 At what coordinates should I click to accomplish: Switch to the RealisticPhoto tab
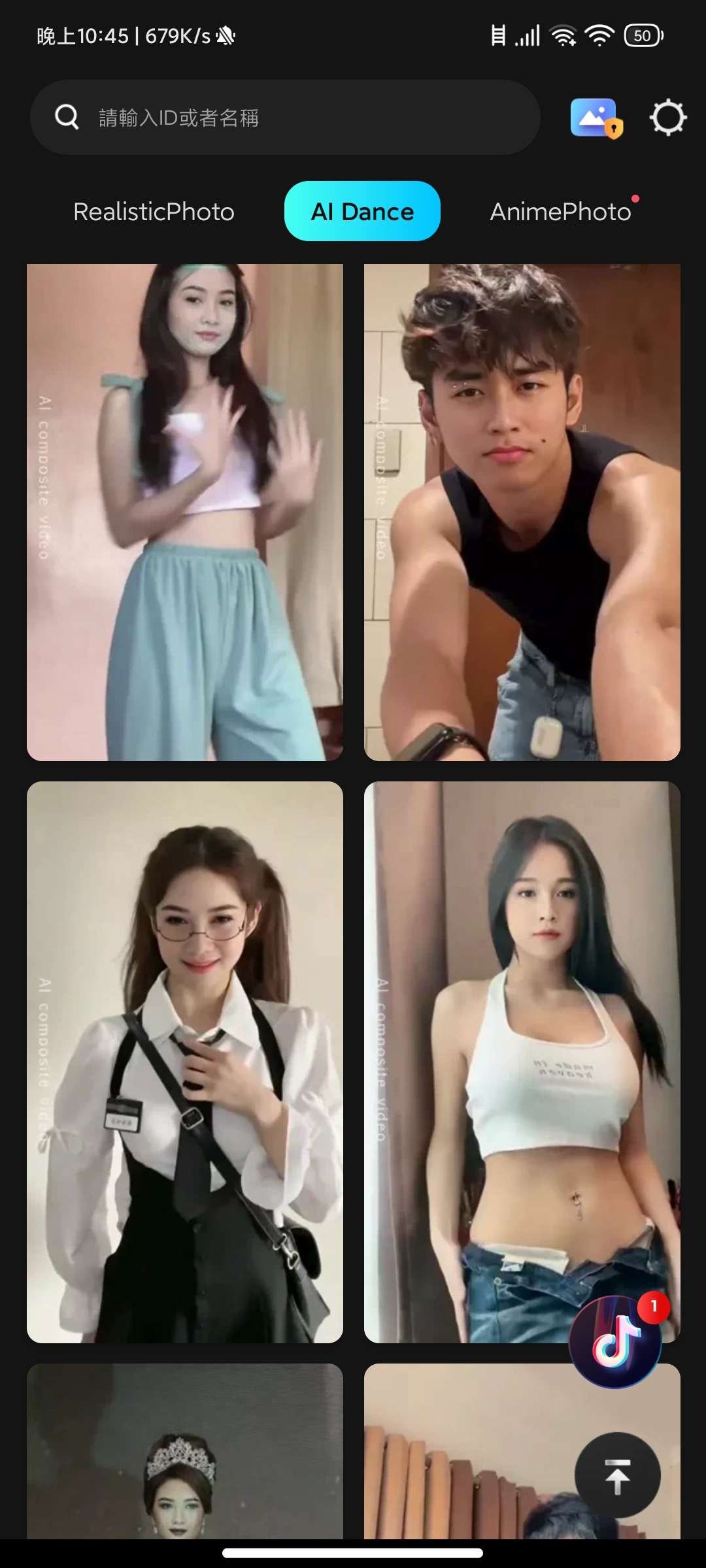[154, 212]
